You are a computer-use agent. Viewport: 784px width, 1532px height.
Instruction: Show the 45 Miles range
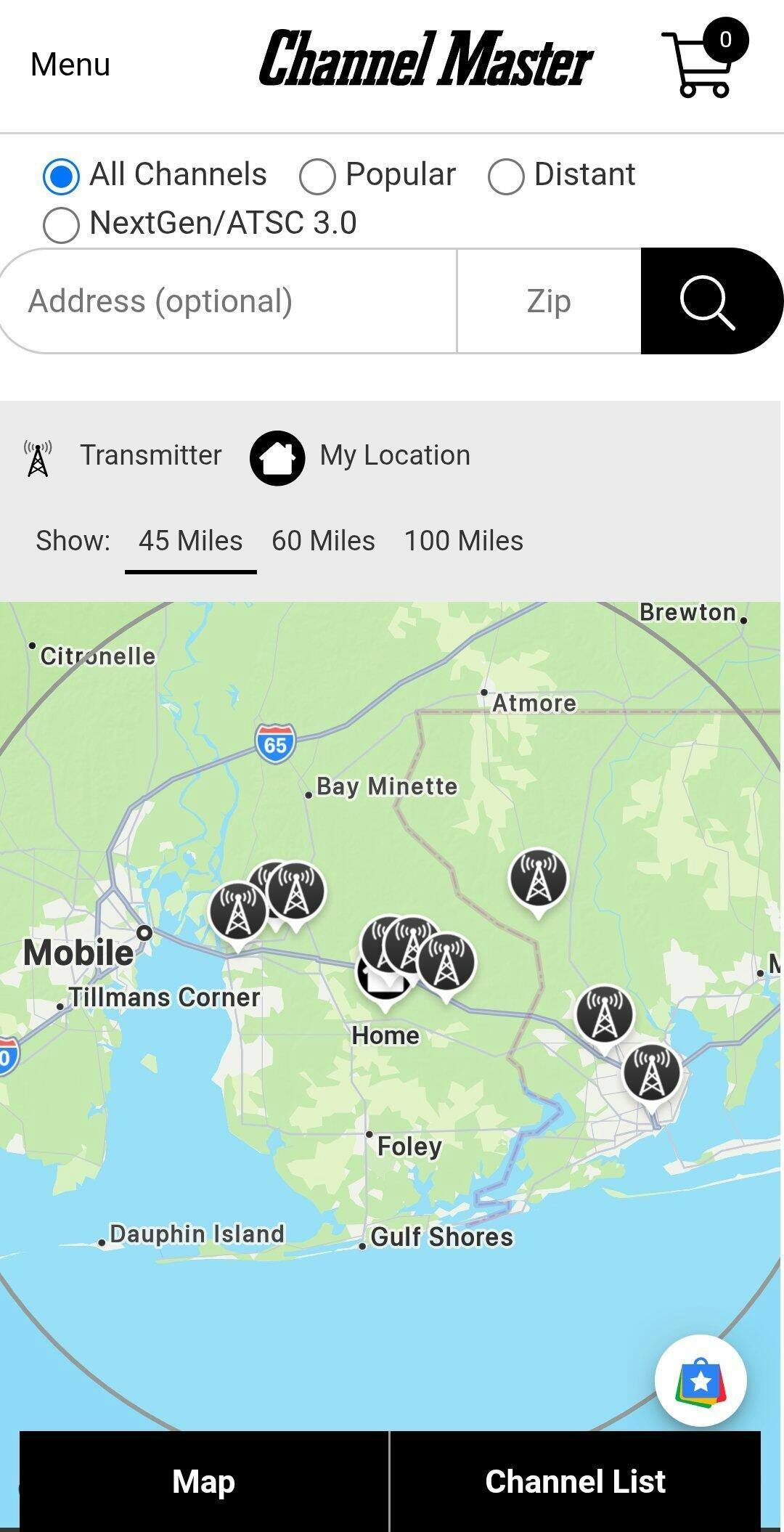[191, 541]
